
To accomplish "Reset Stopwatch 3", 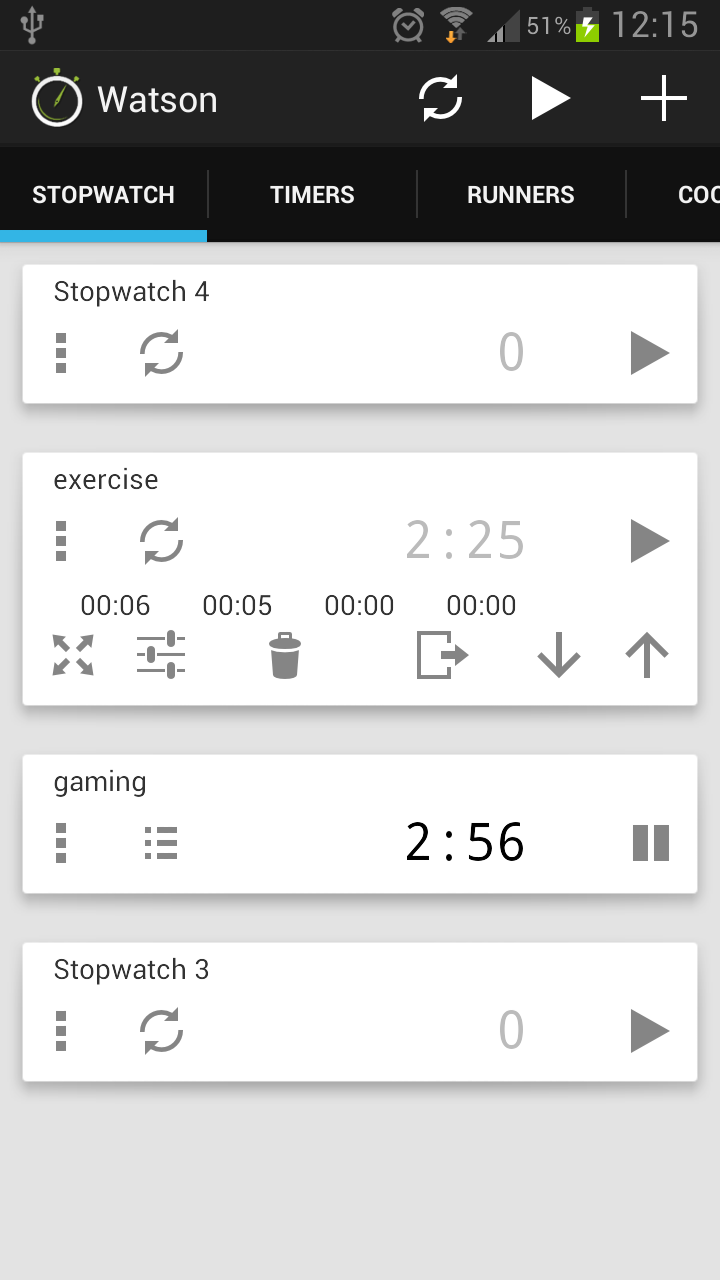I will [160, 1030].
